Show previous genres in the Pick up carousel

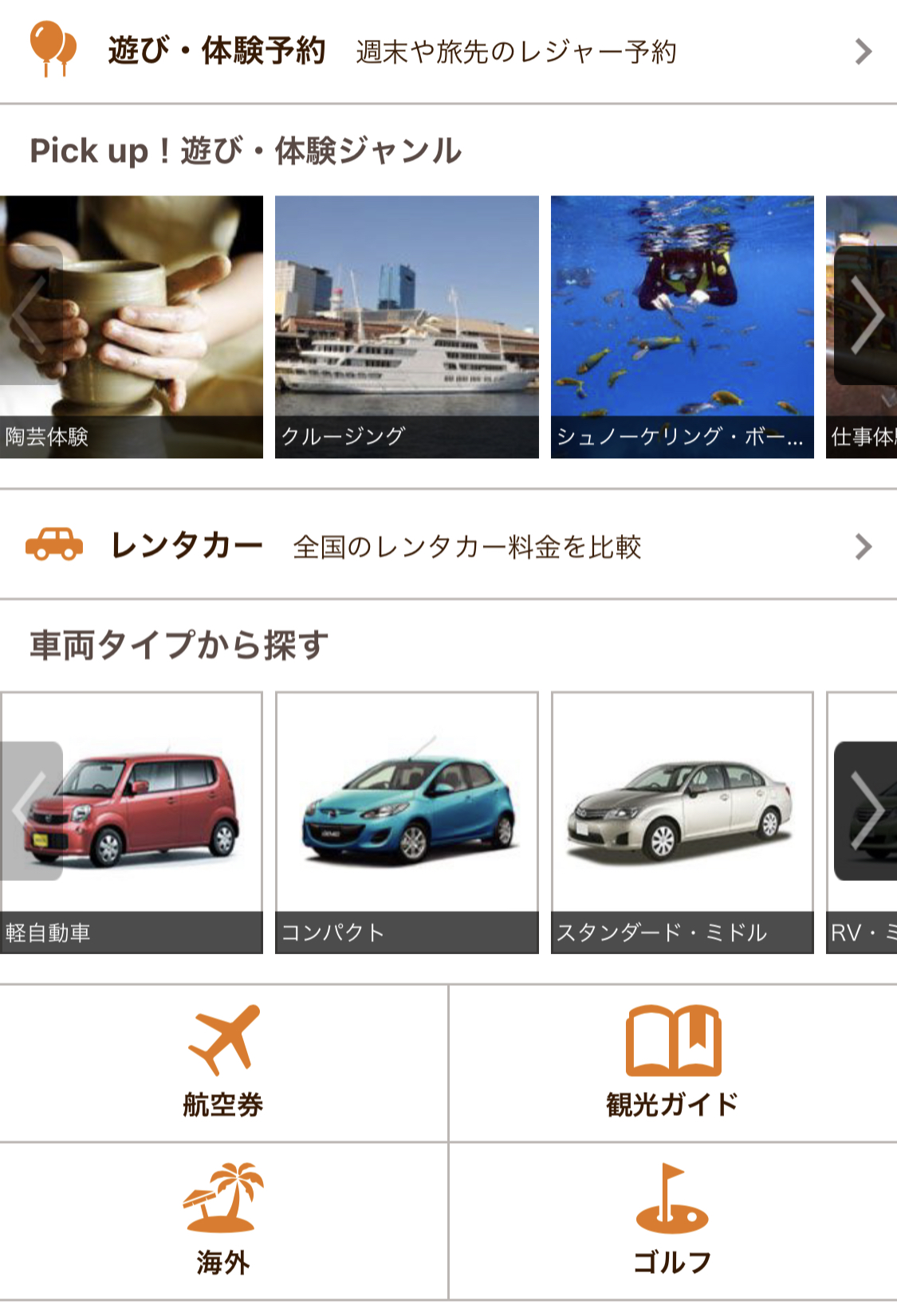(30, 315)
